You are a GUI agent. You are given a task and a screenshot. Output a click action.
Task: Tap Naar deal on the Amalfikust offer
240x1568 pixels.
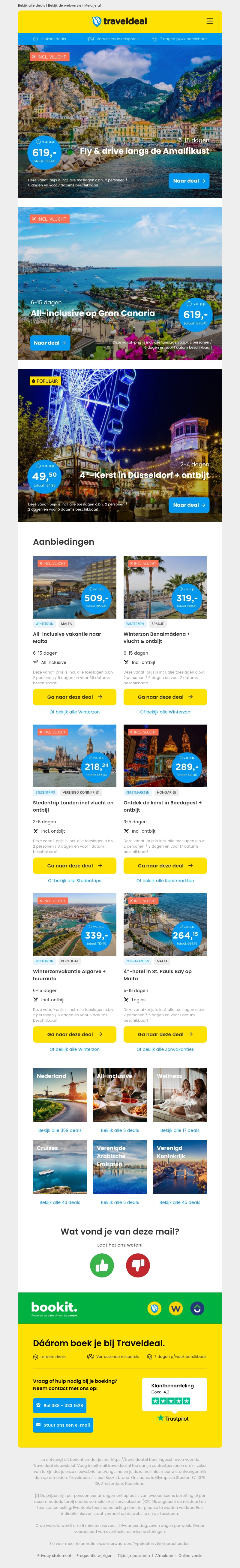189,181
